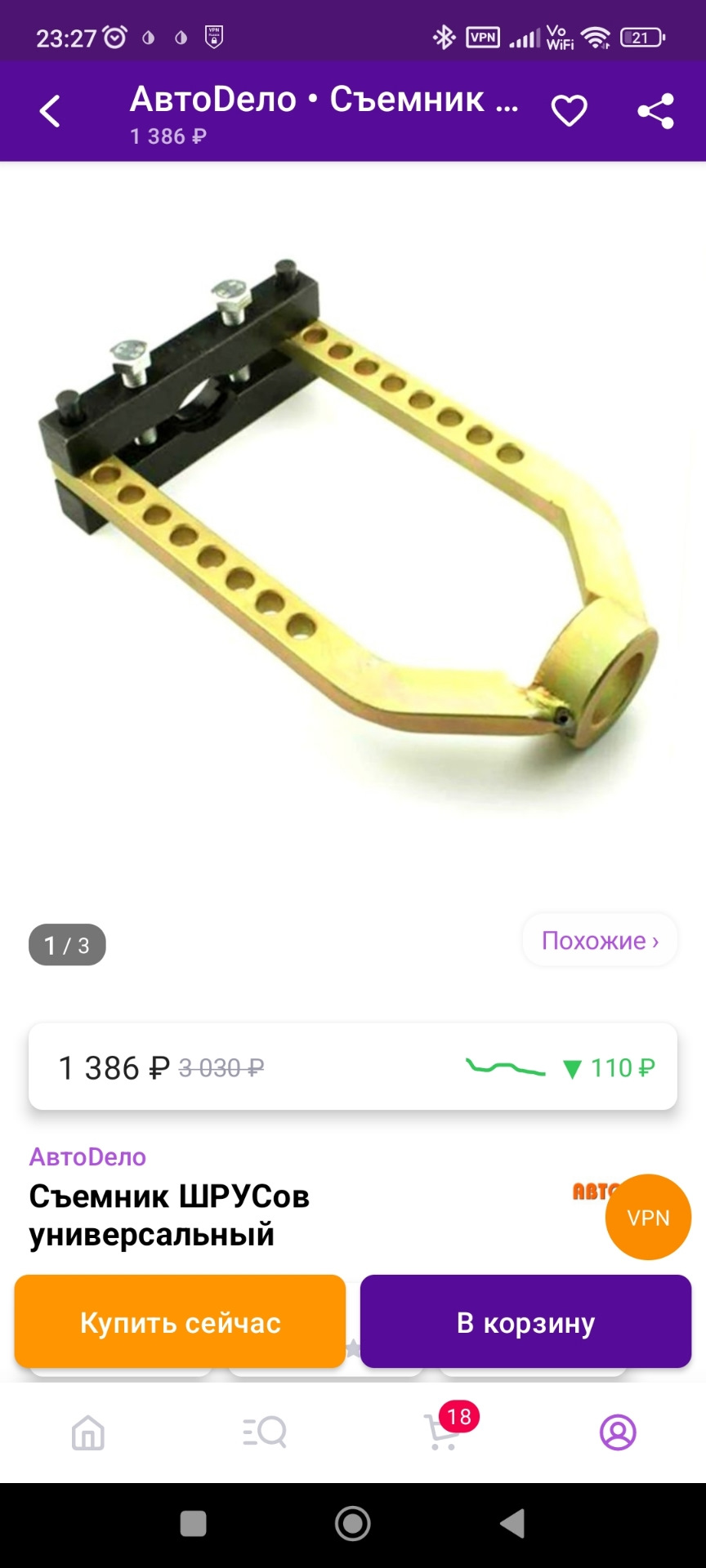Image resolution: width=706 pixels, height=1568 pixels.
Task: Go back using the header arrow
Action: (x=51, y=111)
